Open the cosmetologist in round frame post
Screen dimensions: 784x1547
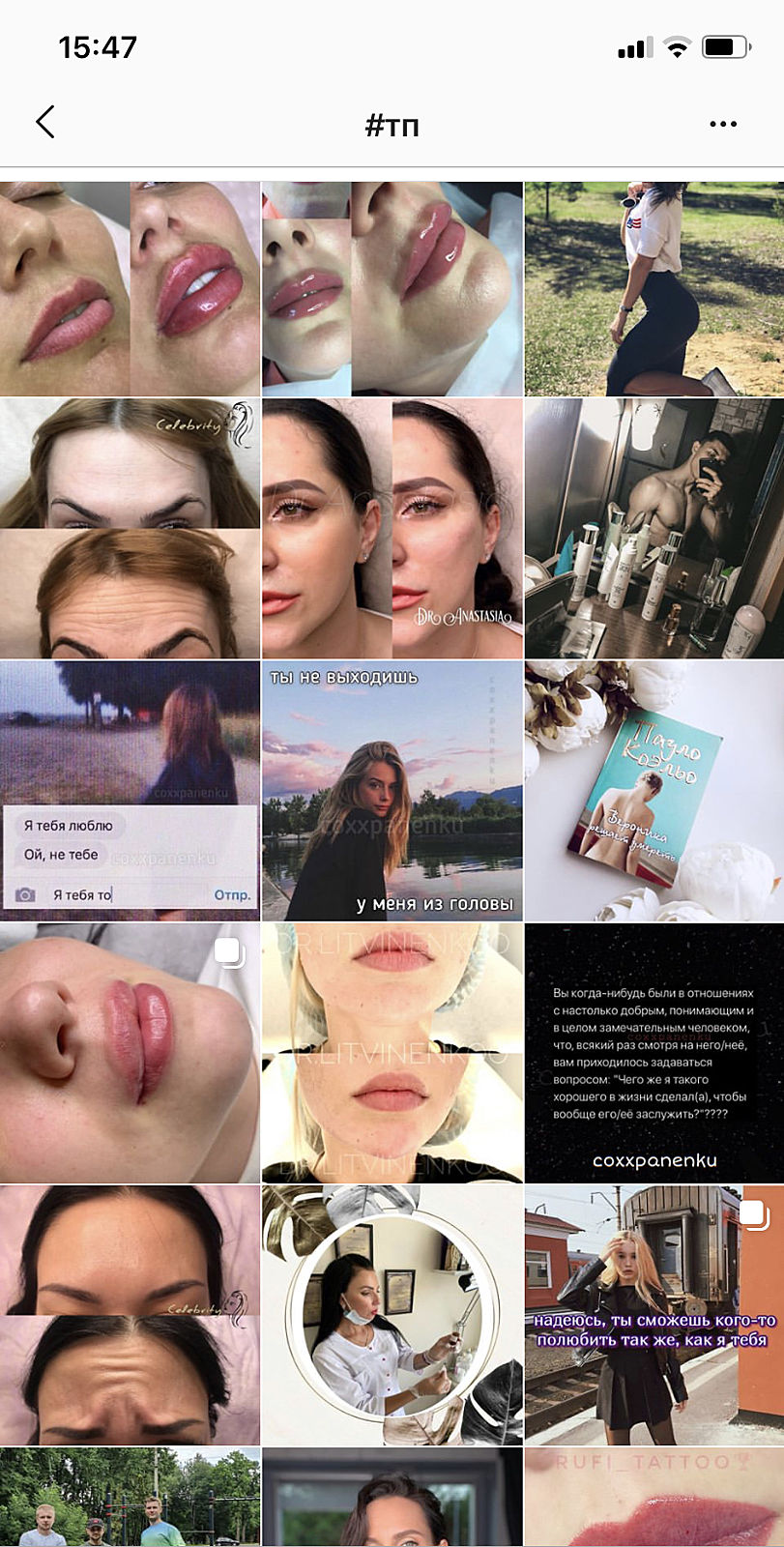392,1315
